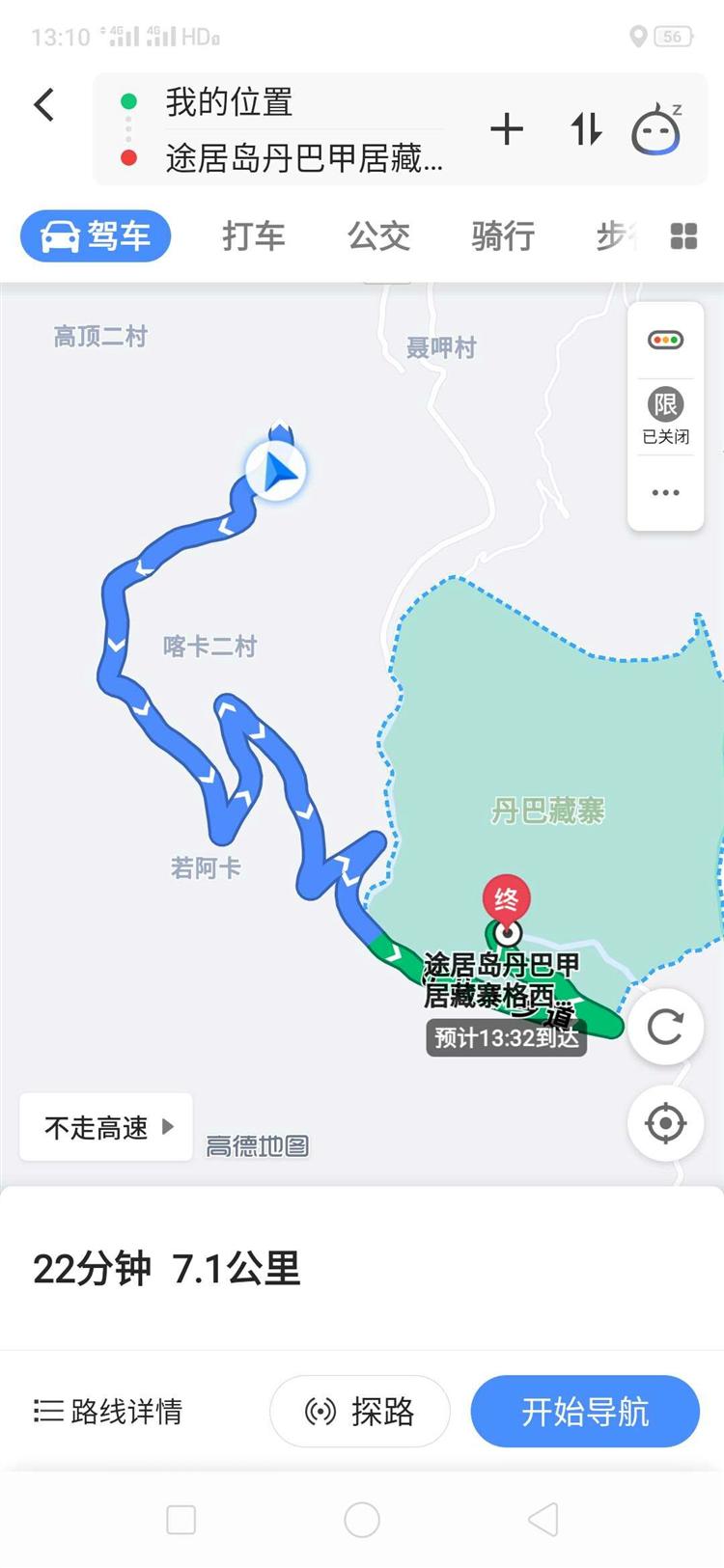Select the 驾车 driving tab
This screenshot has height=1568, width=724.
tap(96, 235)
